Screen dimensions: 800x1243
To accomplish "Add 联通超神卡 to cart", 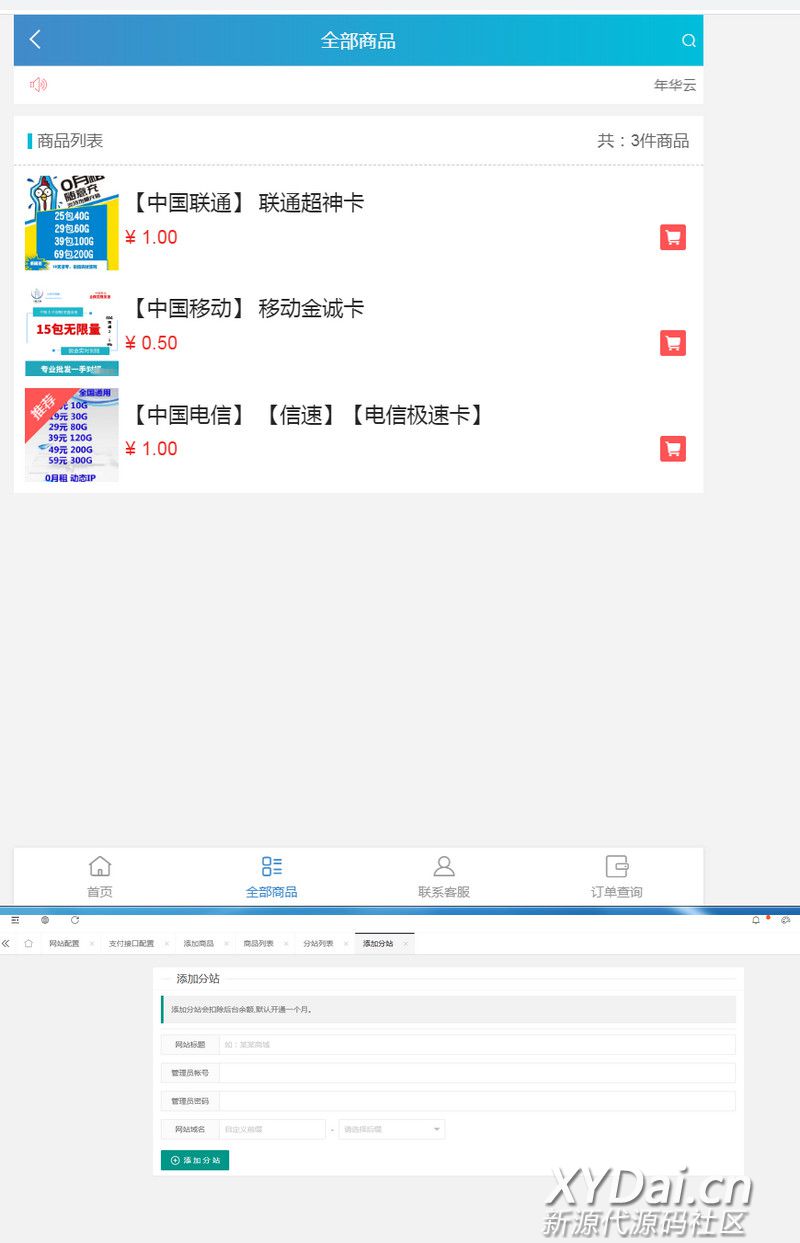I will tap(673, 238).
